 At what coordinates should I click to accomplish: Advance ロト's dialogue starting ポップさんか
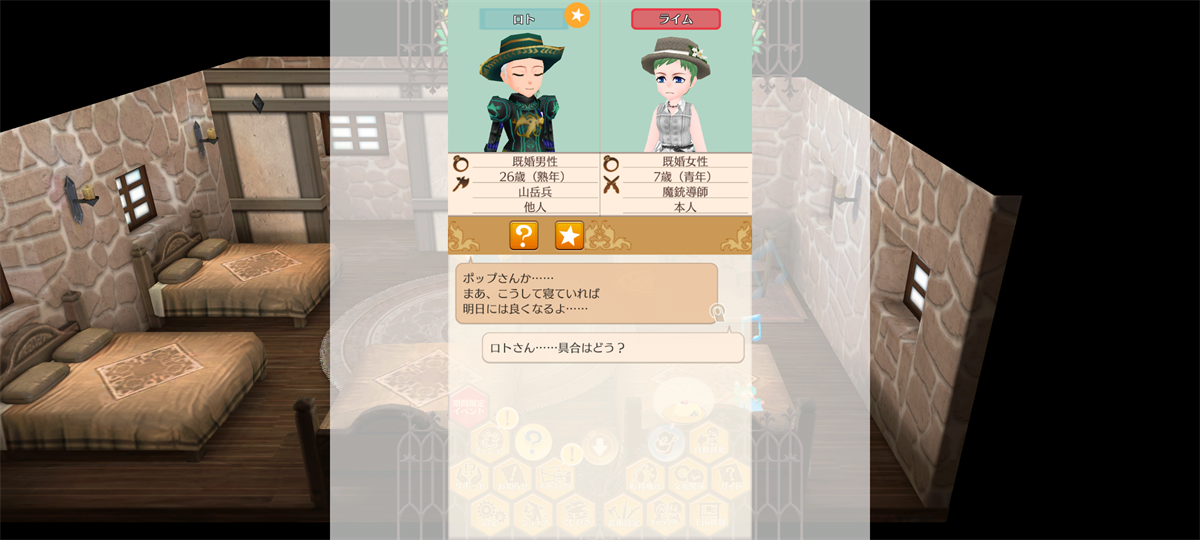tap(586, 294)
